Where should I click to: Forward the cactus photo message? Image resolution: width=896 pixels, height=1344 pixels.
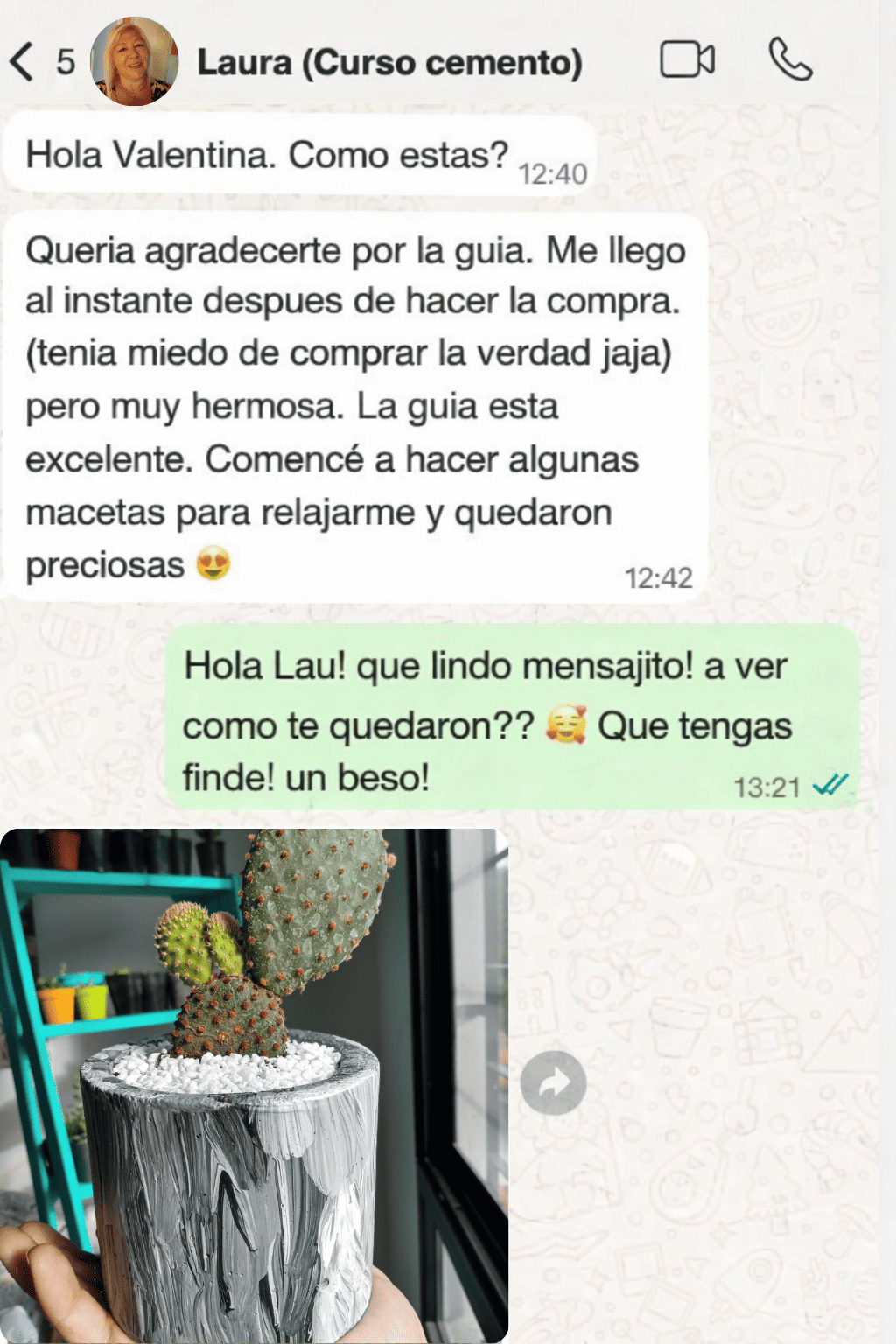click(x=553, y=1083)
